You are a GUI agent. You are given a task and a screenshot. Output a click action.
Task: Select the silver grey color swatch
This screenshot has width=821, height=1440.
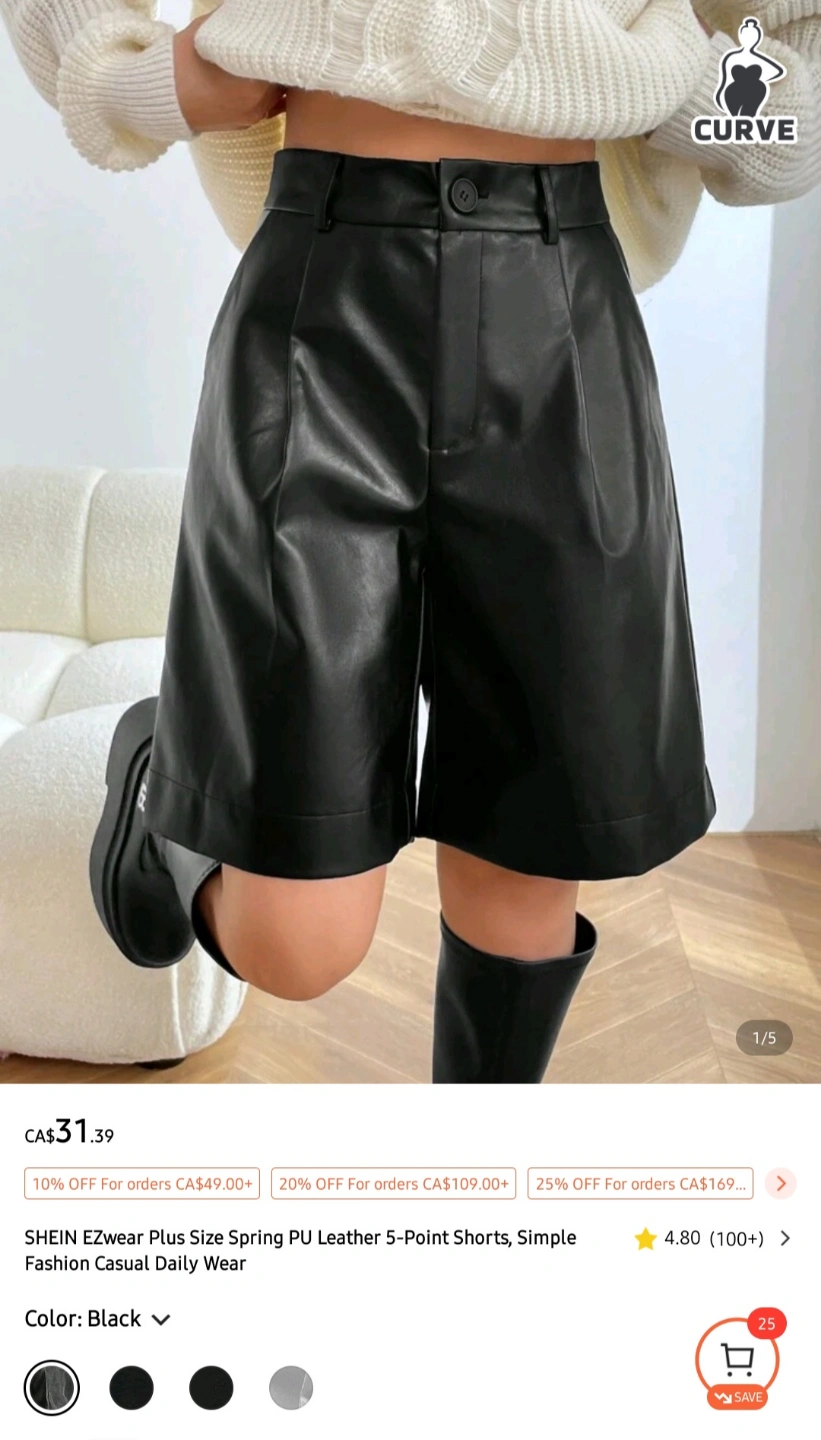click(x=291, y=1388)
